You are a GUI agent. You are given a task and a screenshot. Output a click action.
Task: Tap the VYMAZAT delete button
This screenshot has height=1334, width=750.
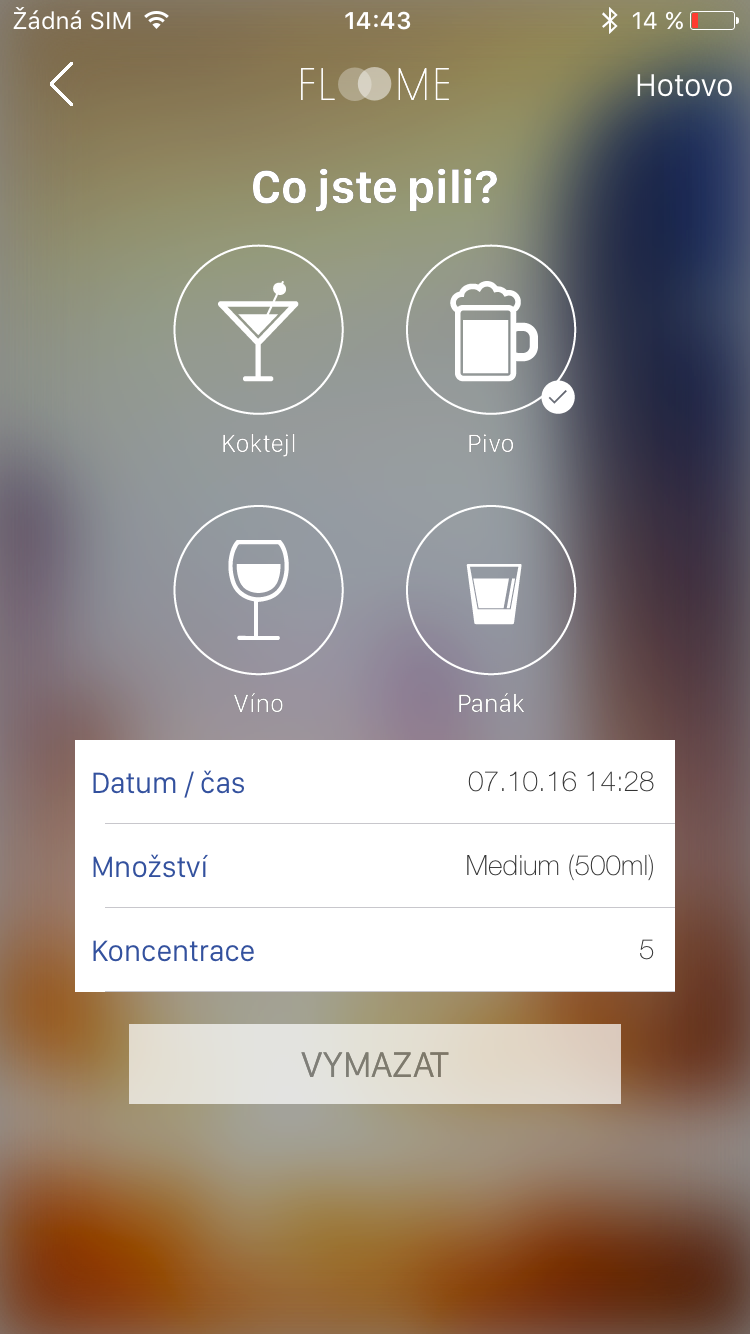tap(374, 1064)
